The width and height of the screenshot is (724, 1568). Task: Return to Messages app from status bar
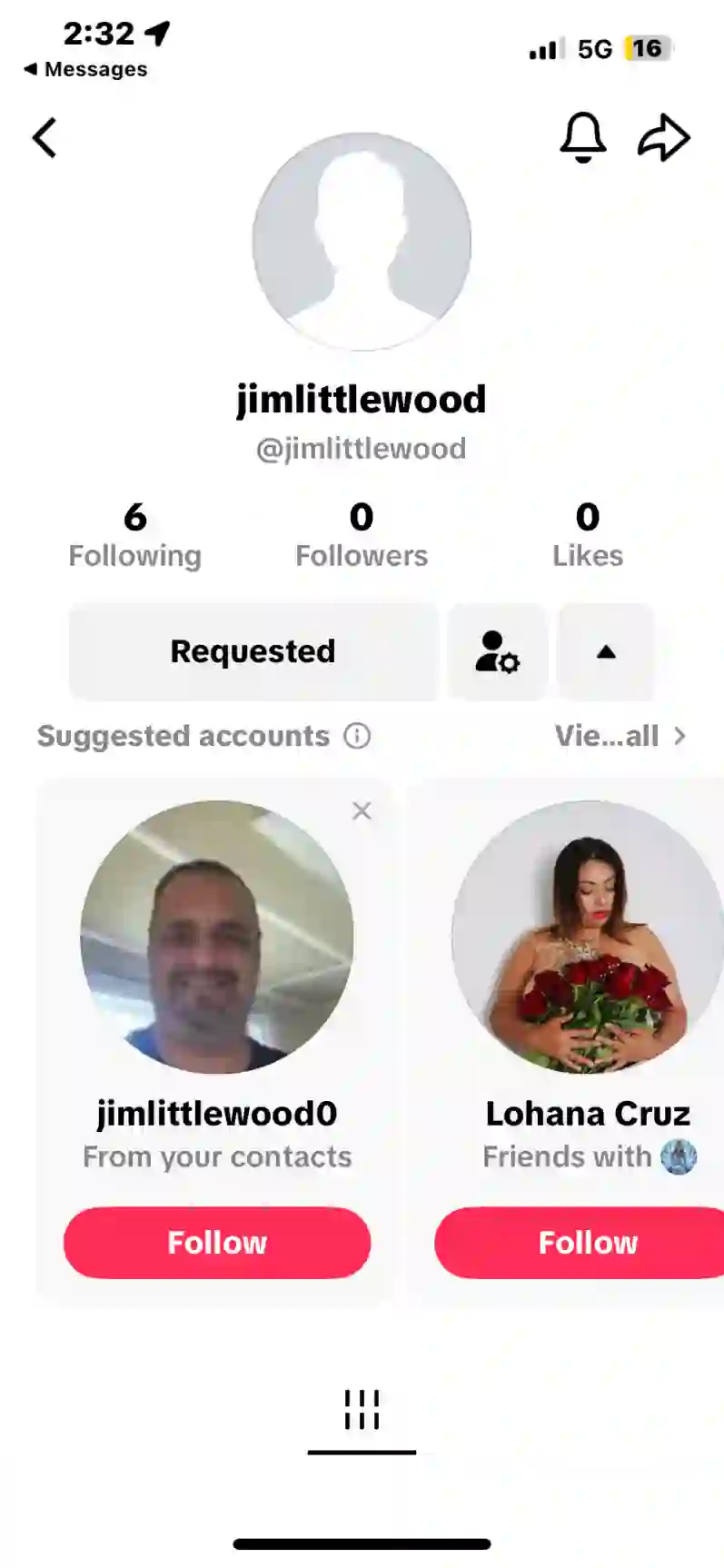(x=85, y=69)
